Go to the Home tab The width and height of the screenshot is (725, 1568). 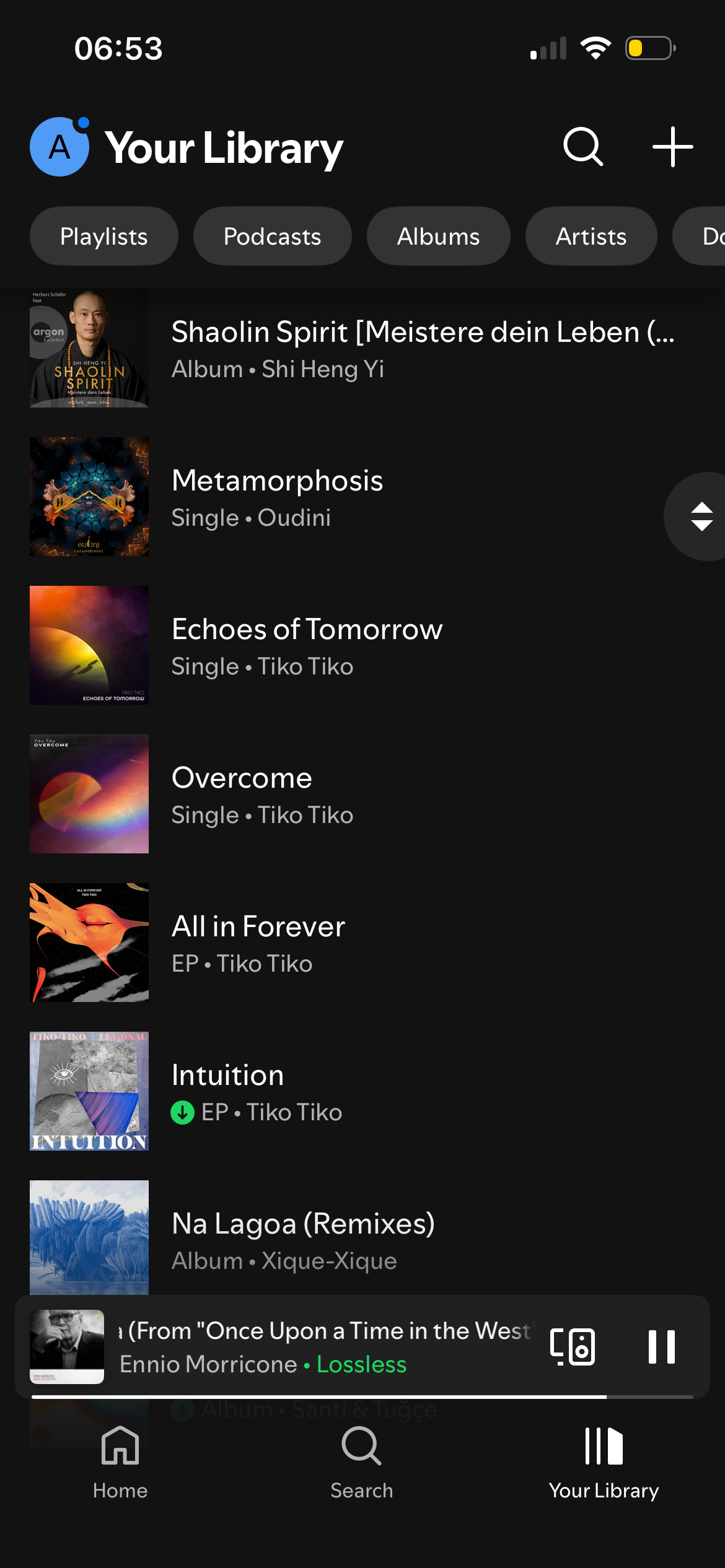(x=120, y=1462)
